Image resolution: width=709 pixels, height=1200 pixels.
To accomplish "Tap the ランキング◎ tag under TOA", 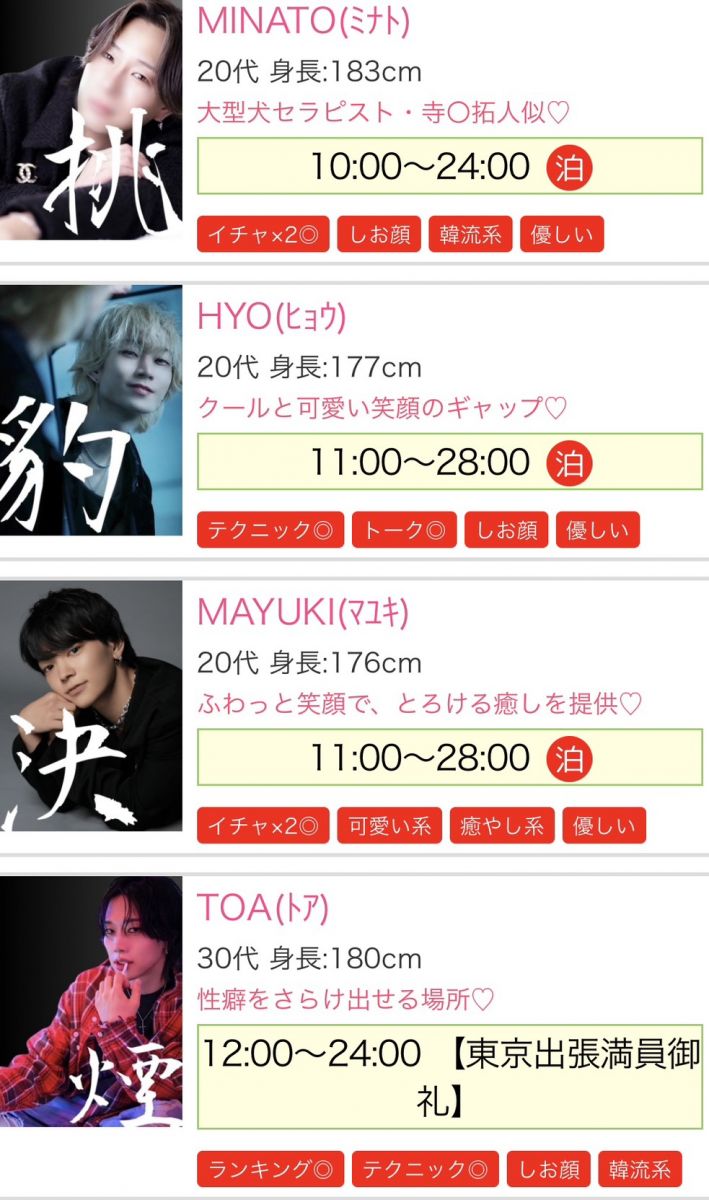I will point(270,1169).
